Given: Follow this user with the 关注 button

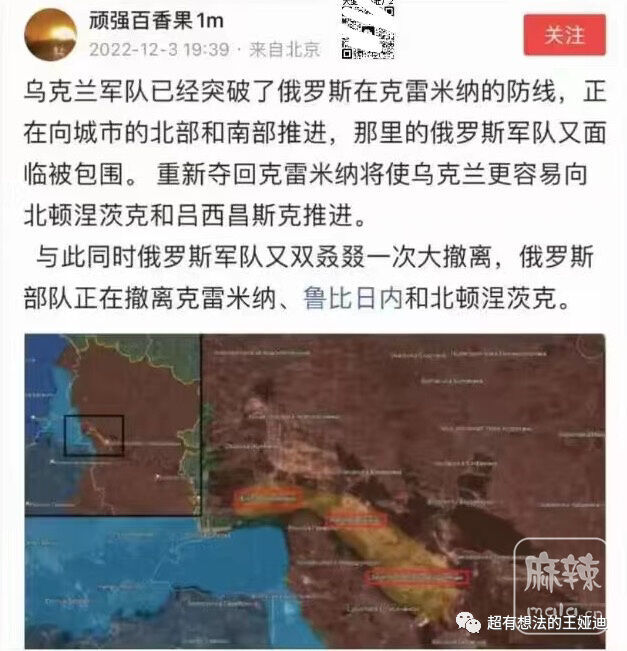Looking at the screenshot, I should tap(564, 34).
